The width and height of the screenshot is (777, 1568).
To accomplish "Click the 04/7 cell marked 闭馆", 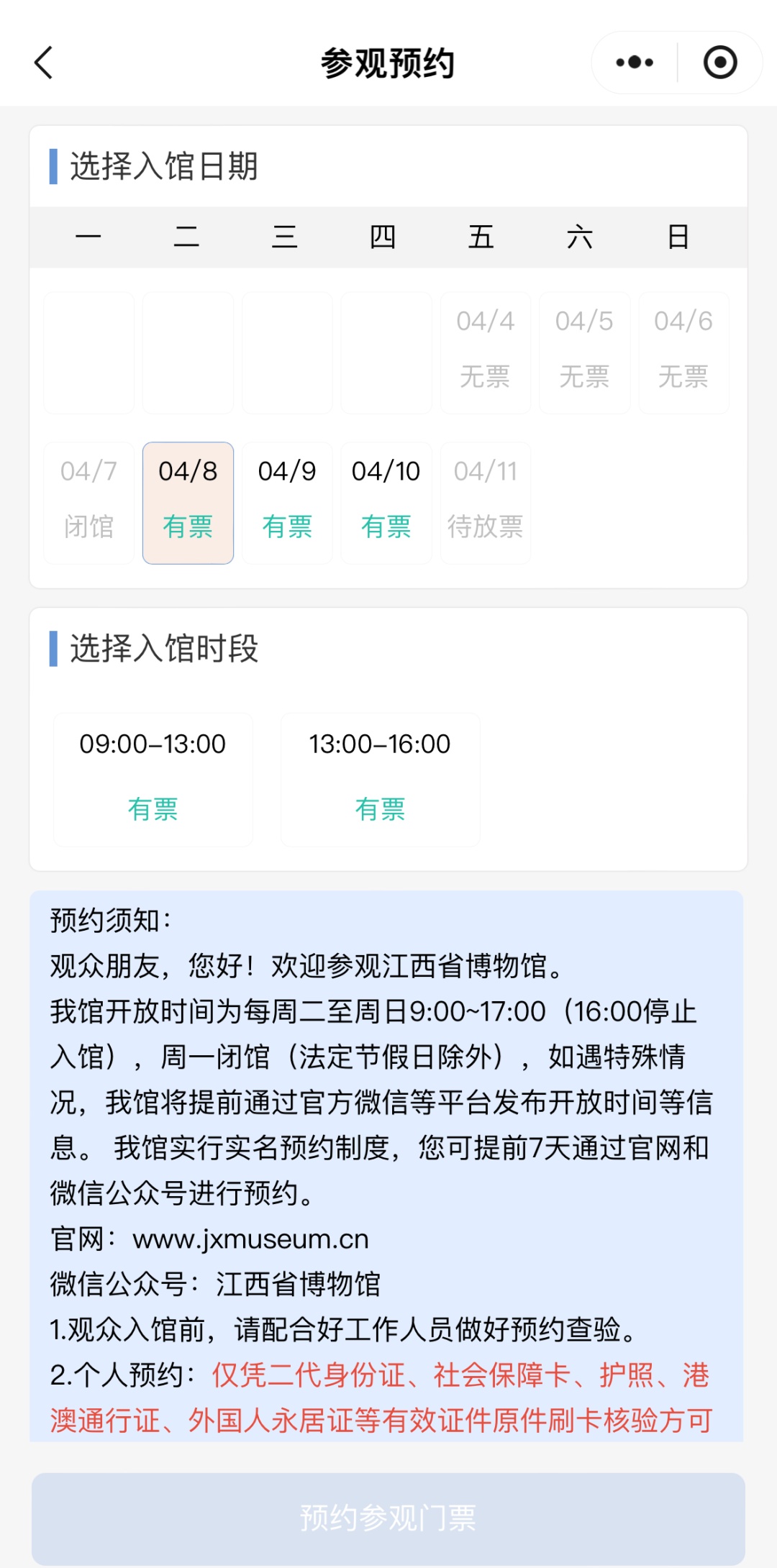I will [88, 501].
